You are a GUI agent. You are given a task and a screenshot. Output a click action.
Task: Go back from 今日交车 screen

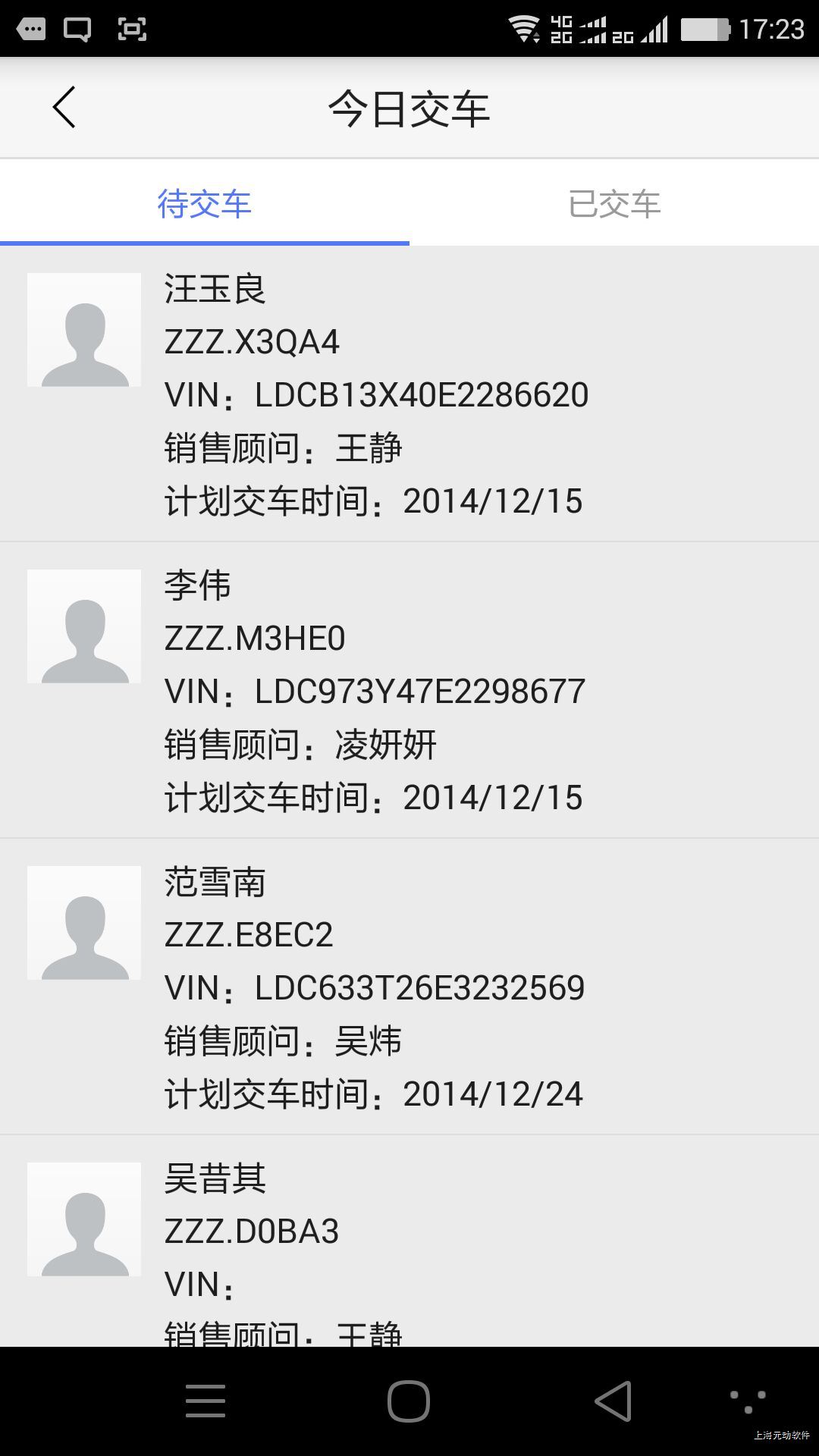[x=64, y=108]
